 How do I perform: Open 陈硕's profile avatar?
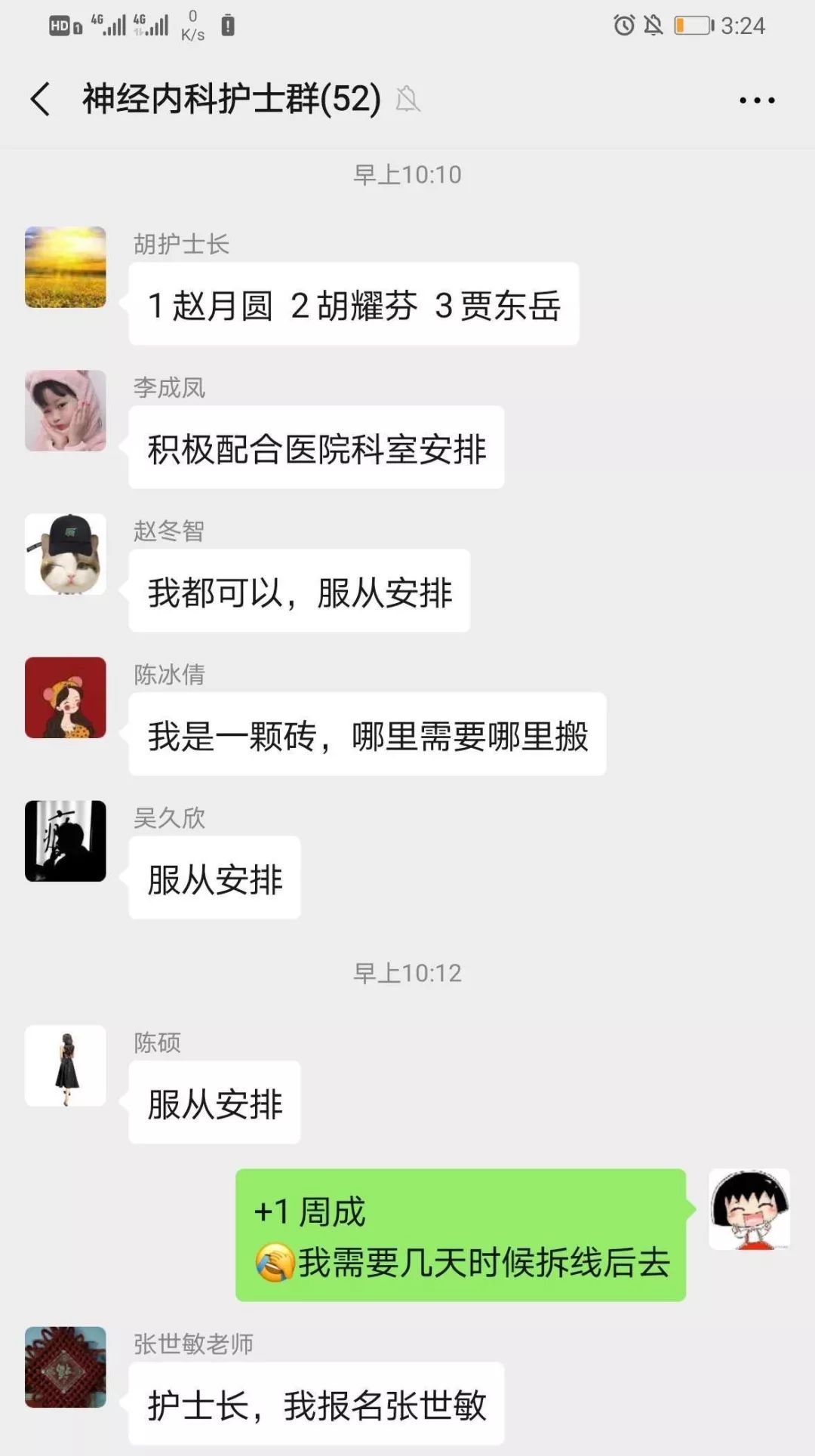pyautogui.click(x=66, y=1066)
